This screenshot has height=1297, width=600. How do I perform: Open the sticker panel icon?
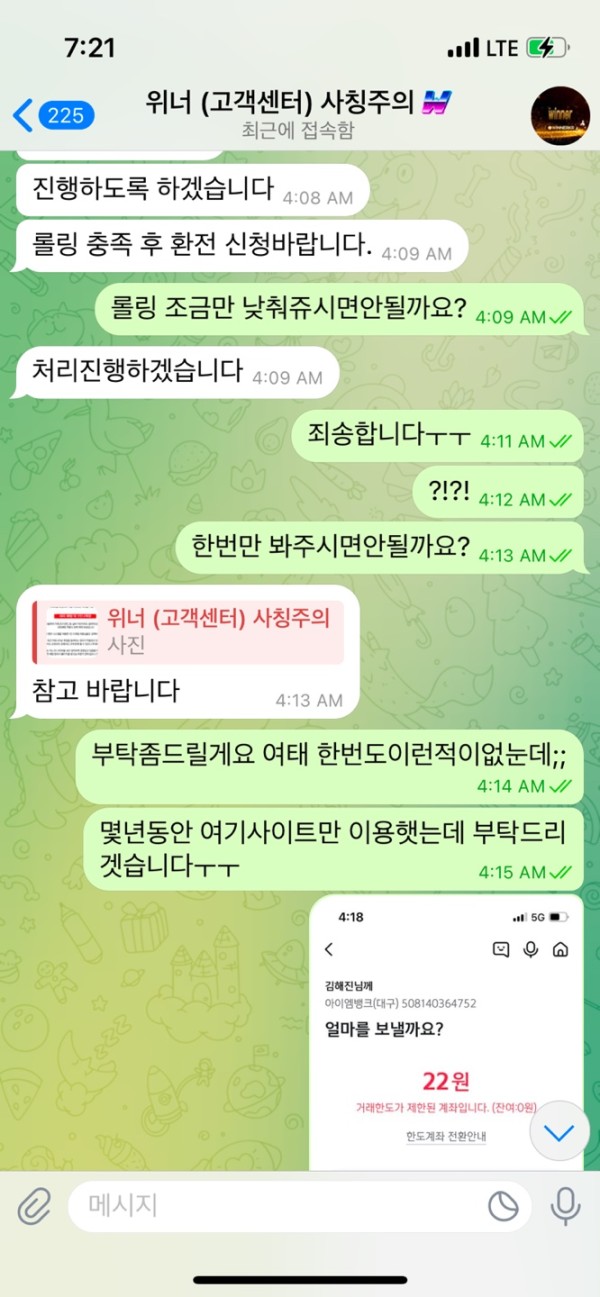point(503,1206)
